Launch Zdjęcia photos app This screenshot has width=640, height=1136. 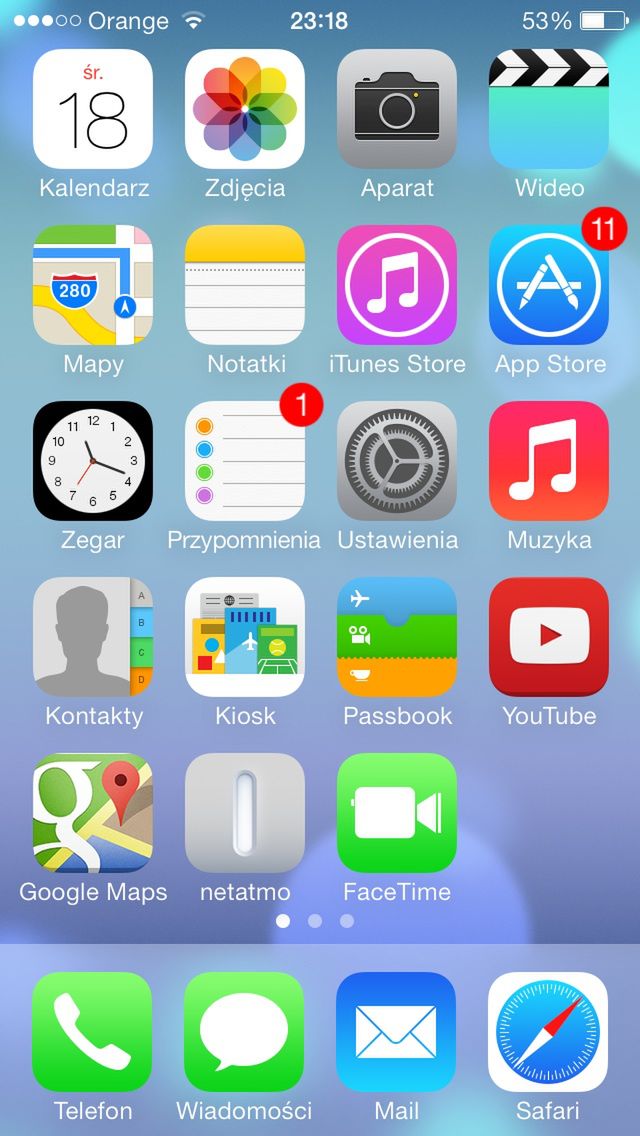point(245,109)
